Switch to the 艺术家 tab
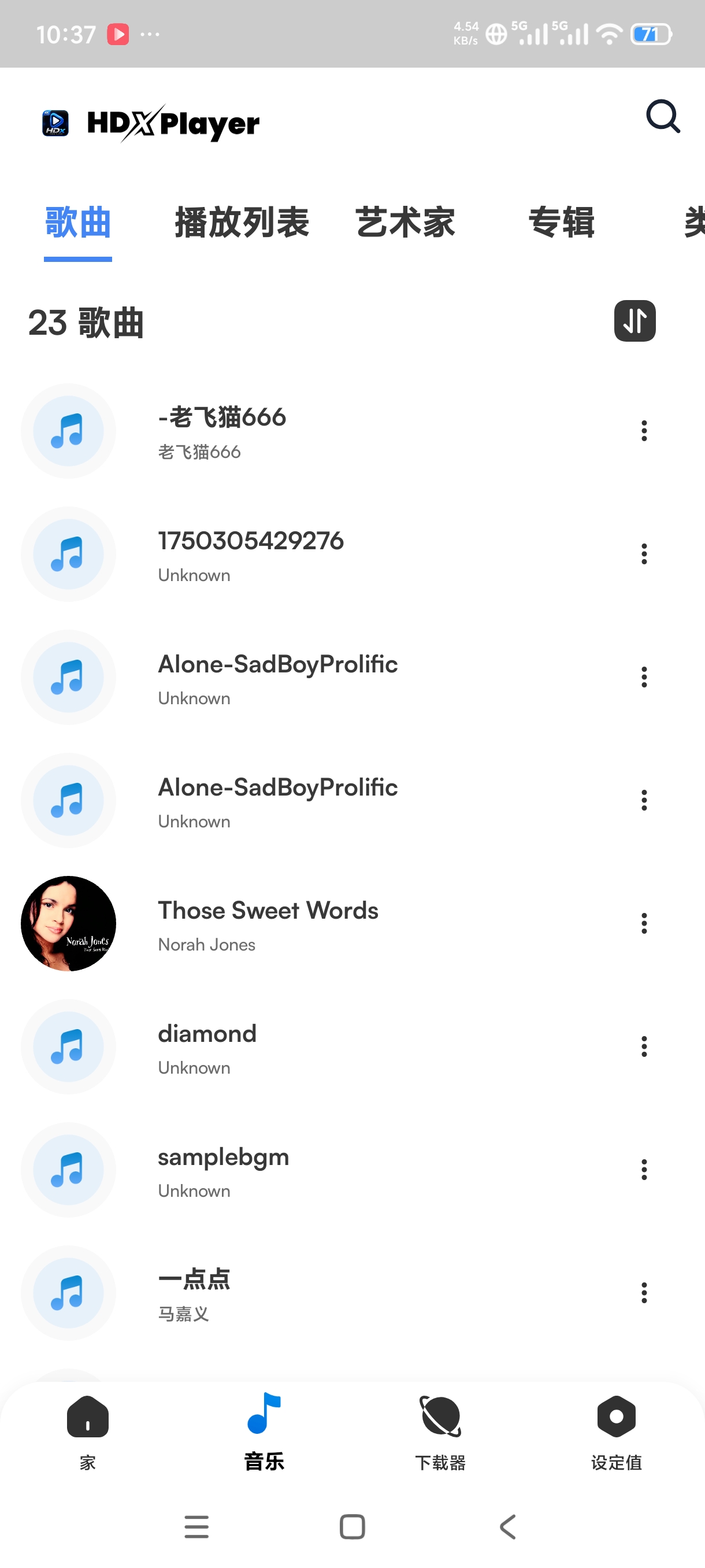 click(x=405, y=222)
